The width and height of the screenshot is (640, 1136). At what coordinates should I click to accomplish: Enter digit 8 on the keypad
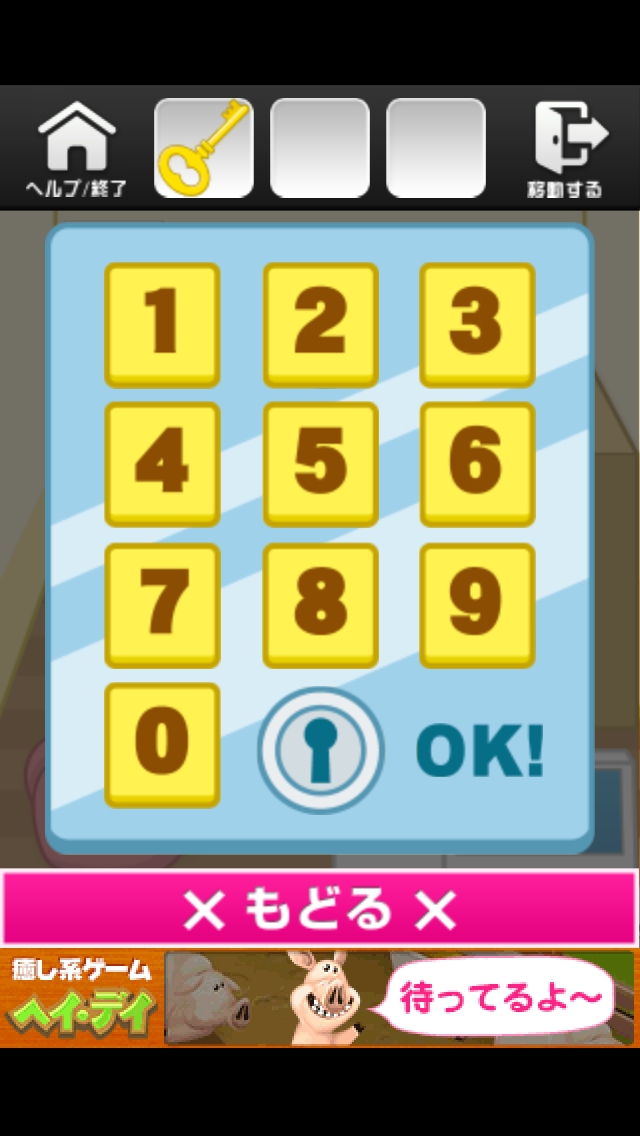320,605
